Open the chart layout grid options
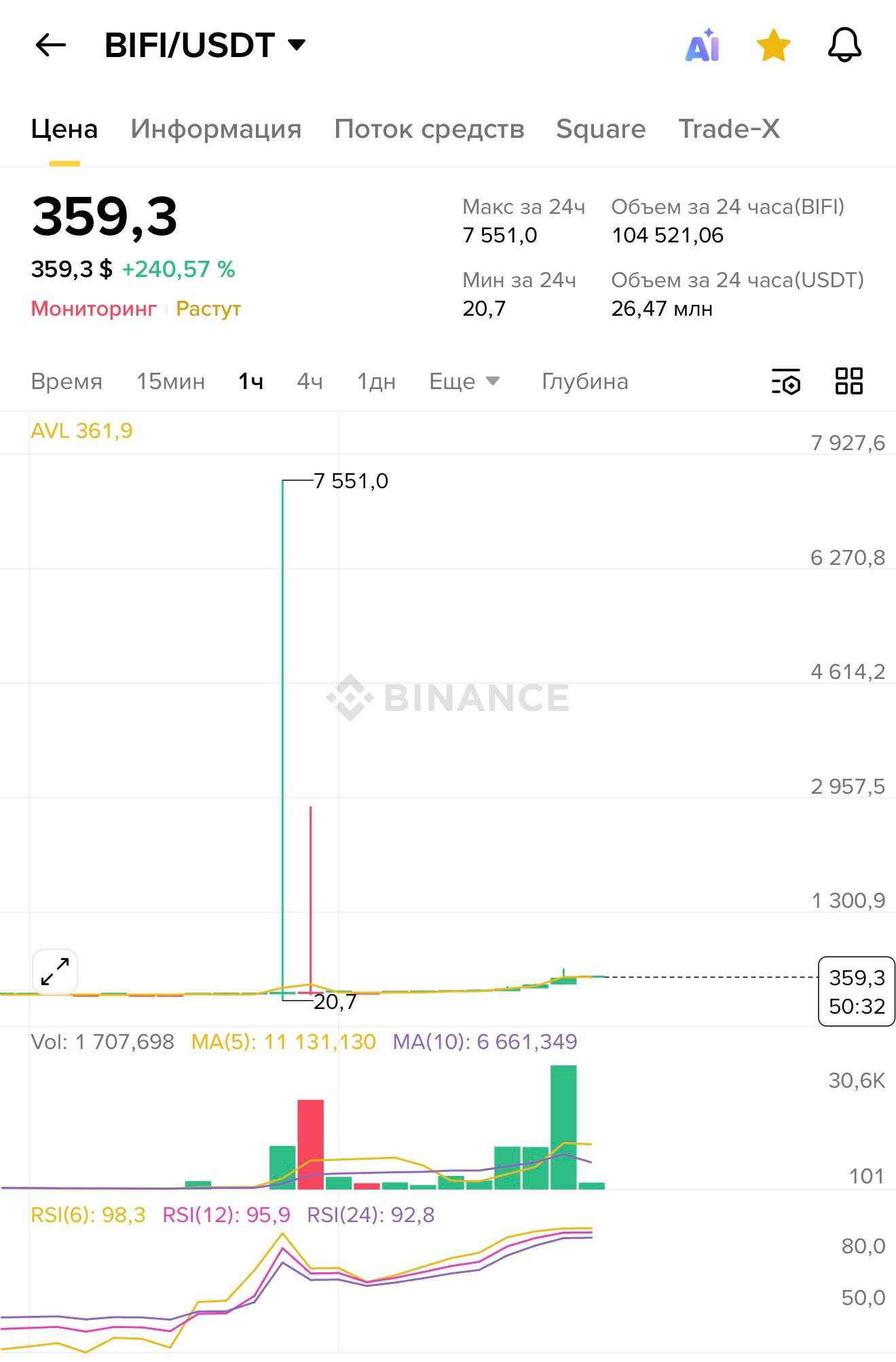The image size is (896, 1362). 848,382
